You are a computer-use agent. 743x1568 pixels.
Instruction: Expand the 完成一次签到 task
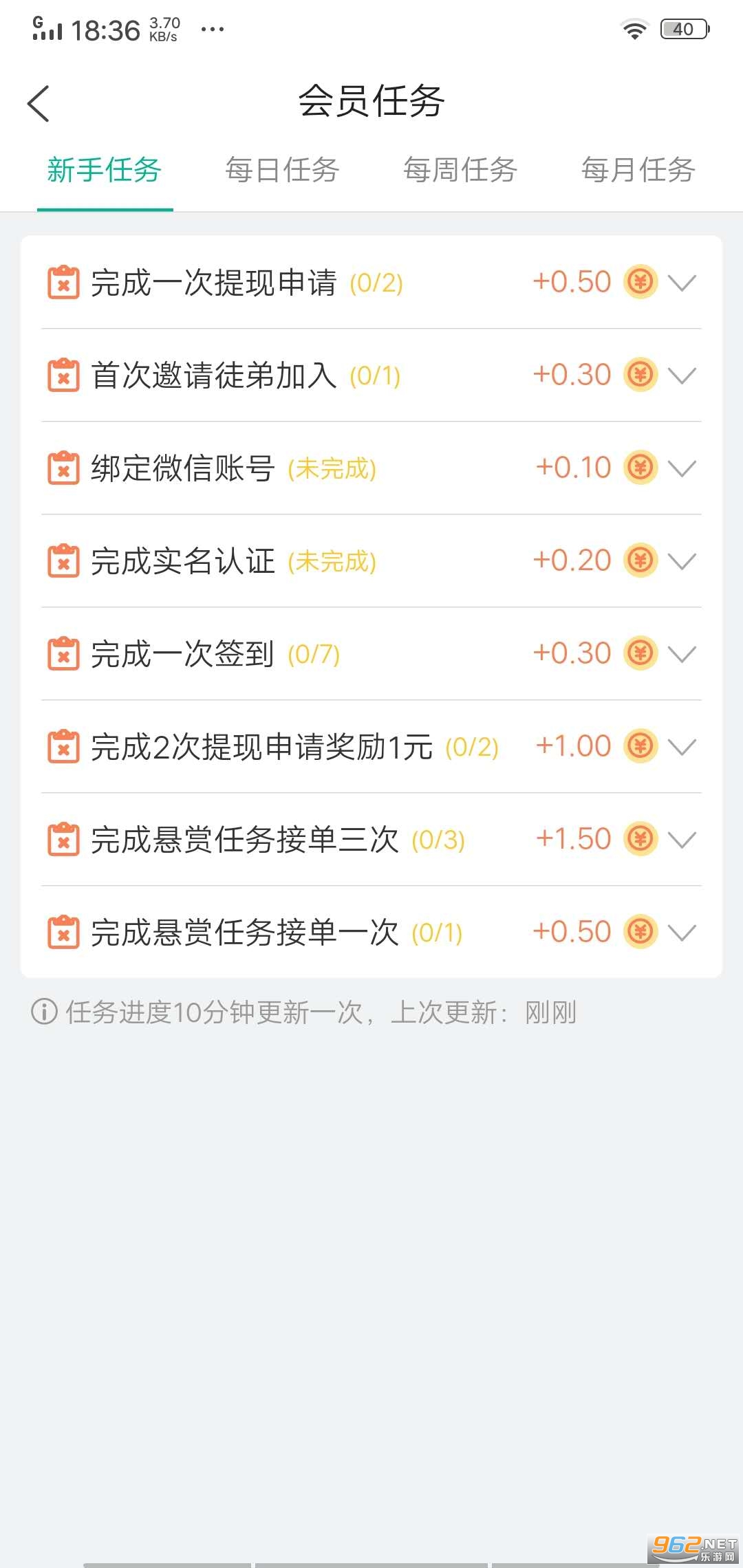682,654
